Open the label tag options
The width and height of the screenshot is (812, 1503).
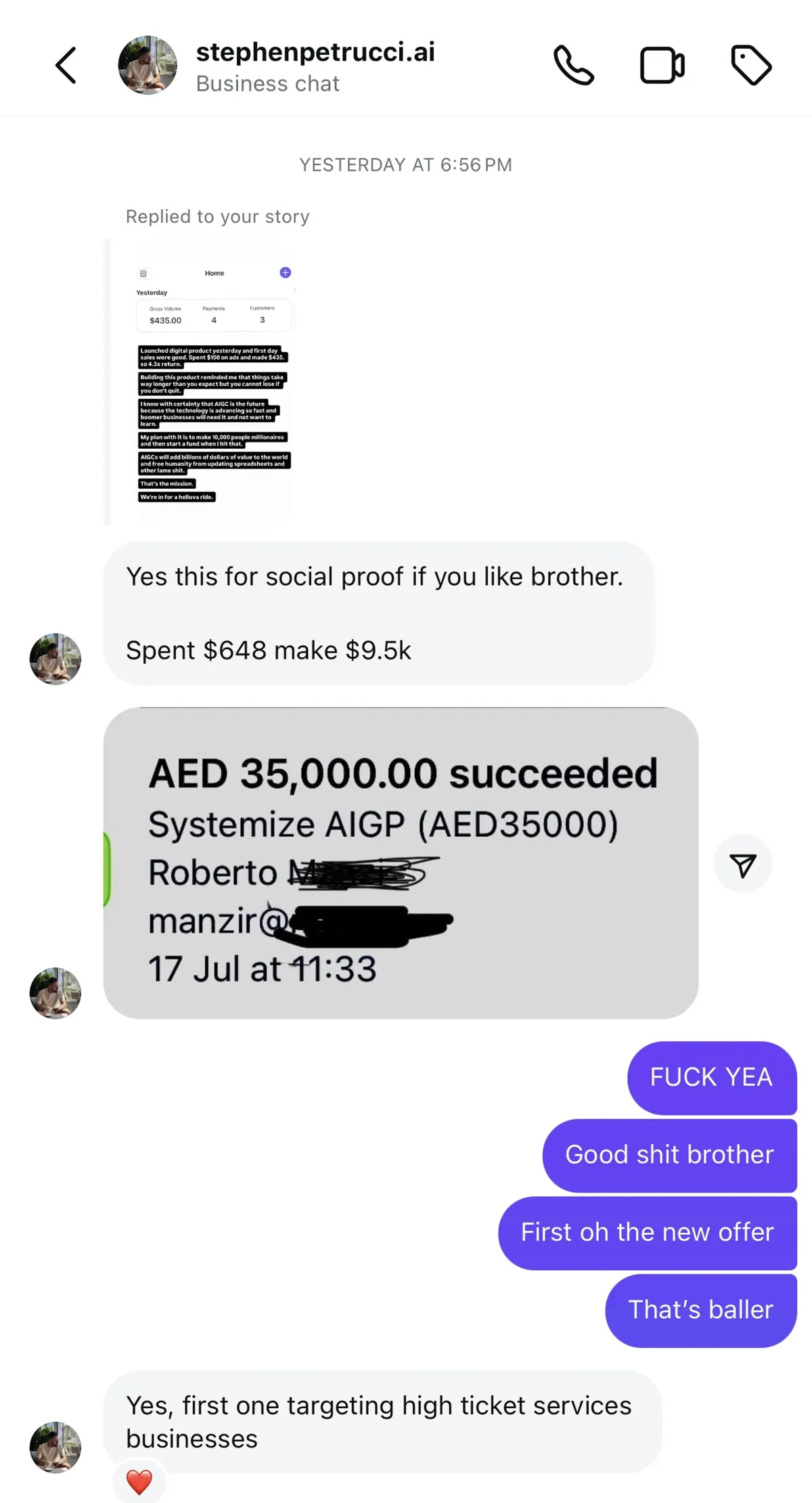click(751, 66)
